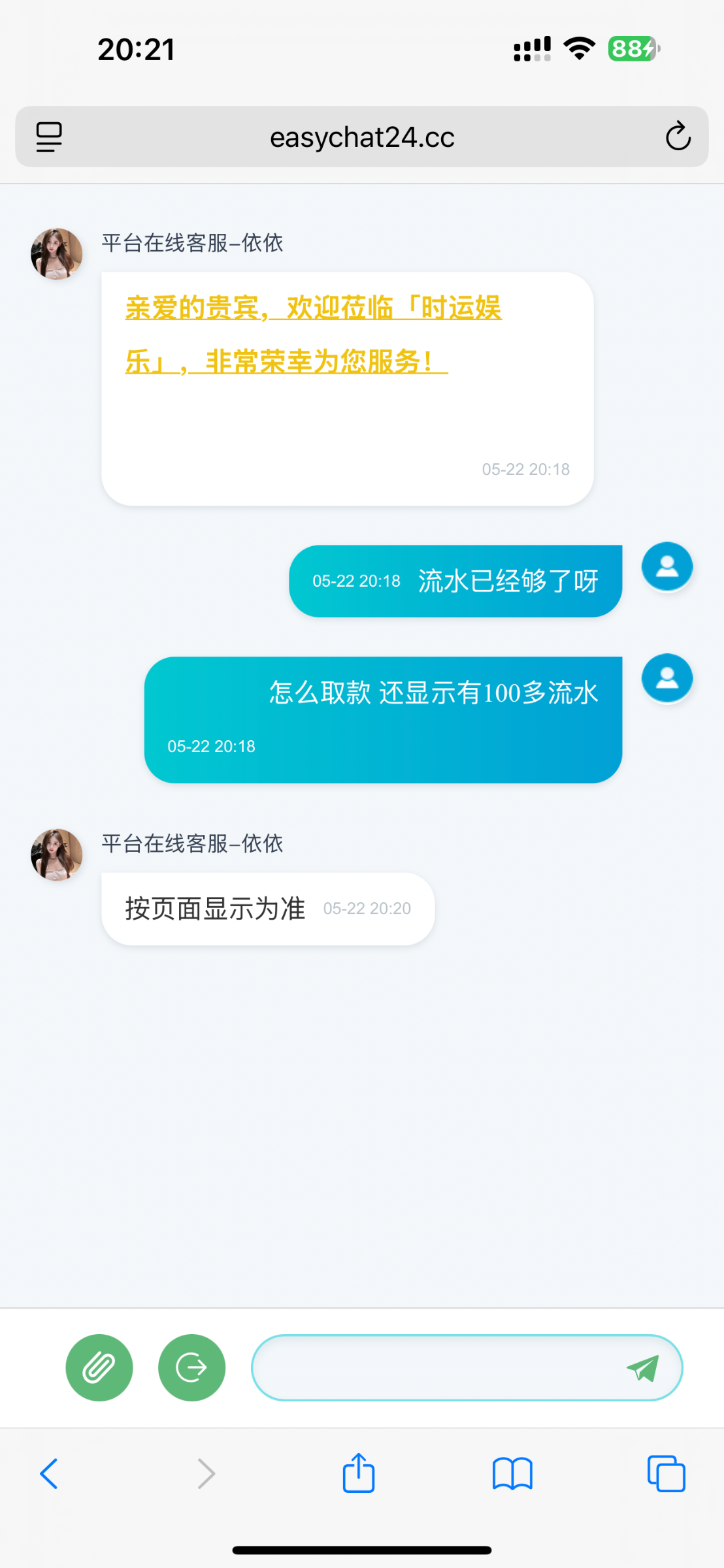Share this page from the browser toolbar

coord(359,1474)
